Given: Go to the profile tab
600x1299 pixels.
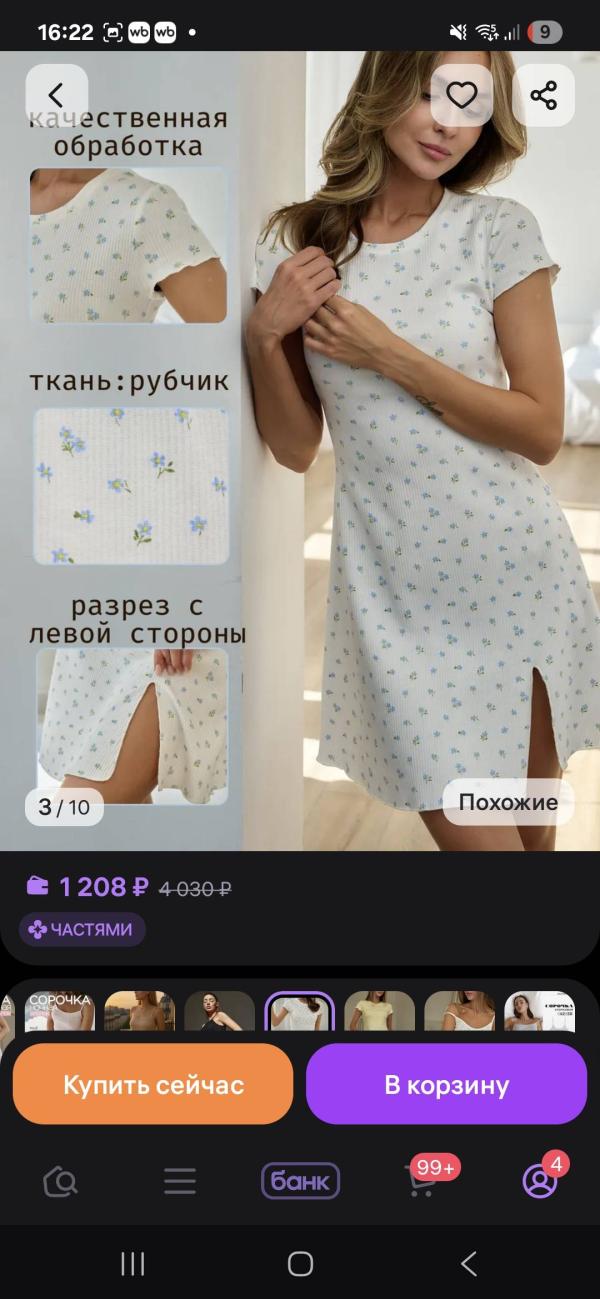Looking at the screenshot, I should point(540,1181).
